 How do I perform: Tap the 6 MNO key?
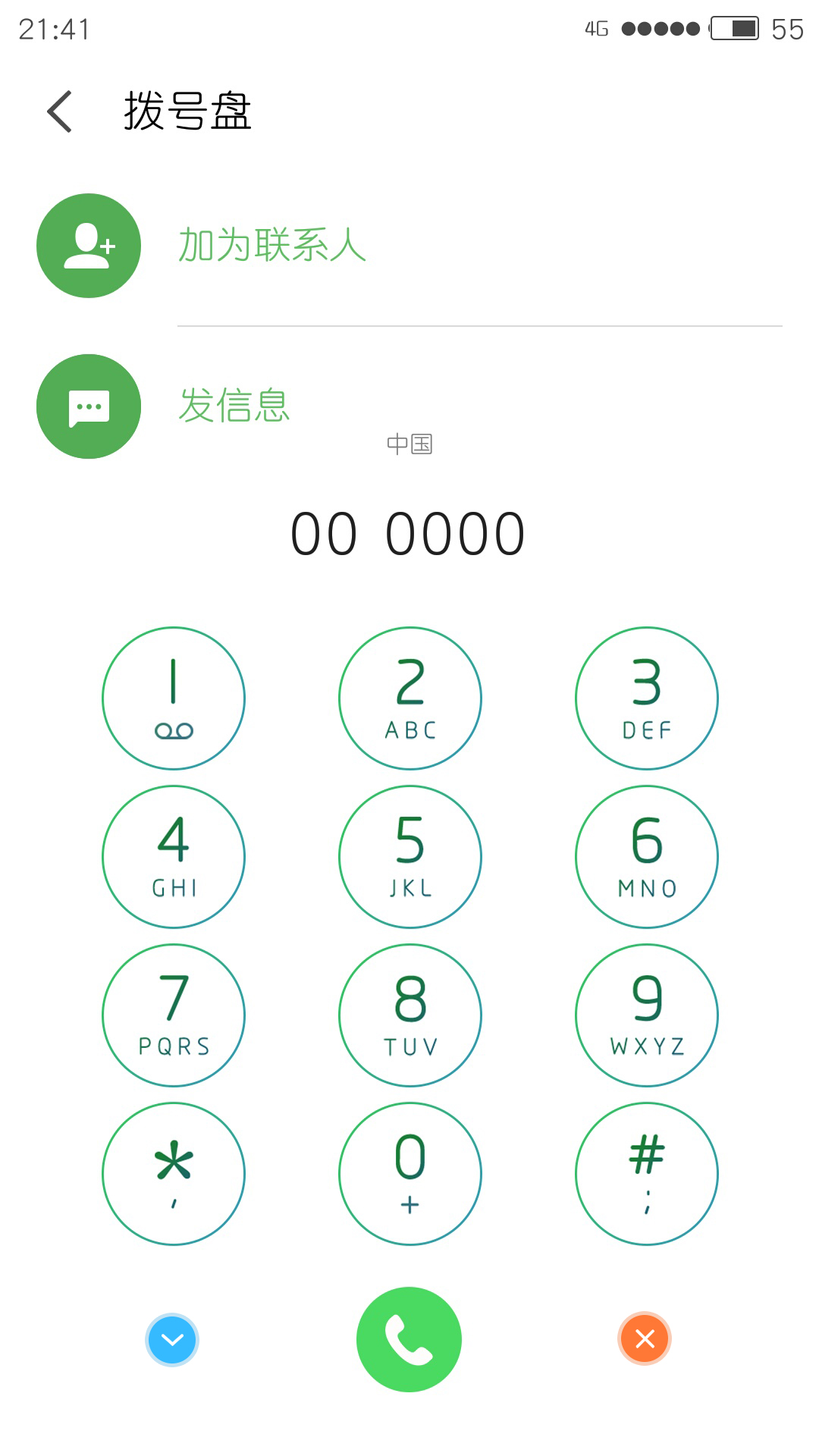coord(647,857)
